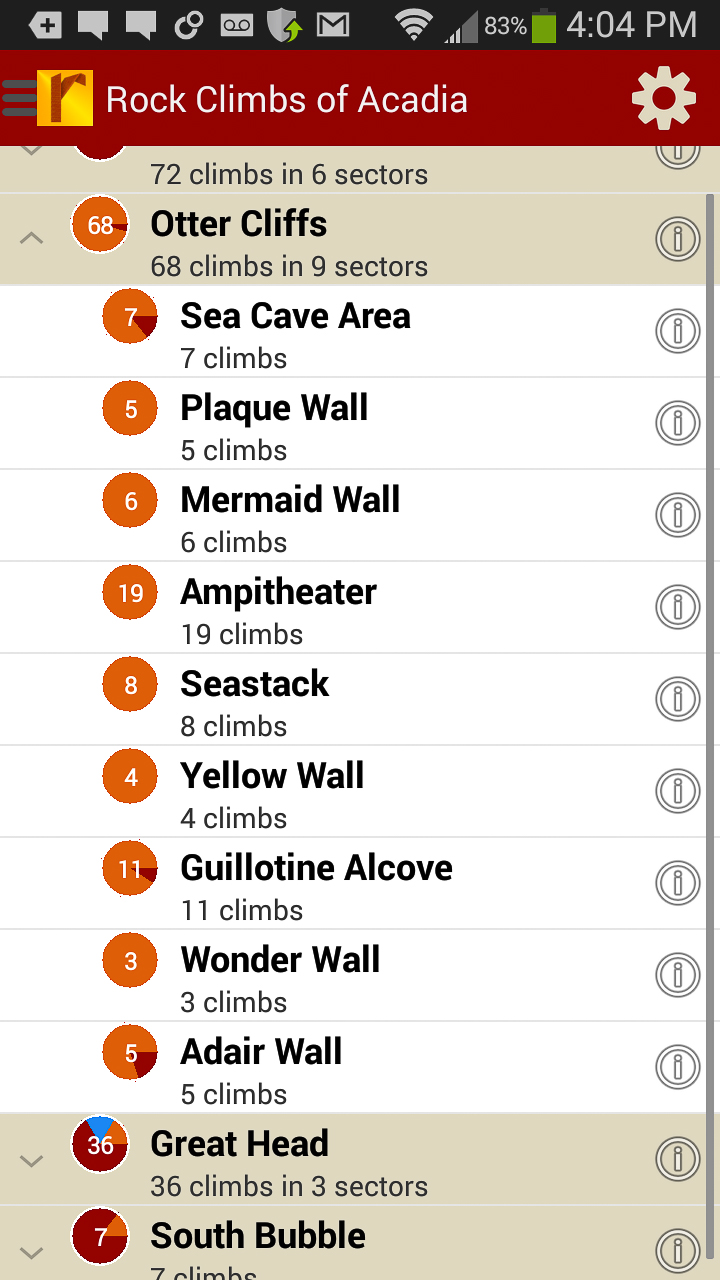The image size is (720, 1280).
Task: View info for Sea Cave Area
Action: [x=677, y=331]
